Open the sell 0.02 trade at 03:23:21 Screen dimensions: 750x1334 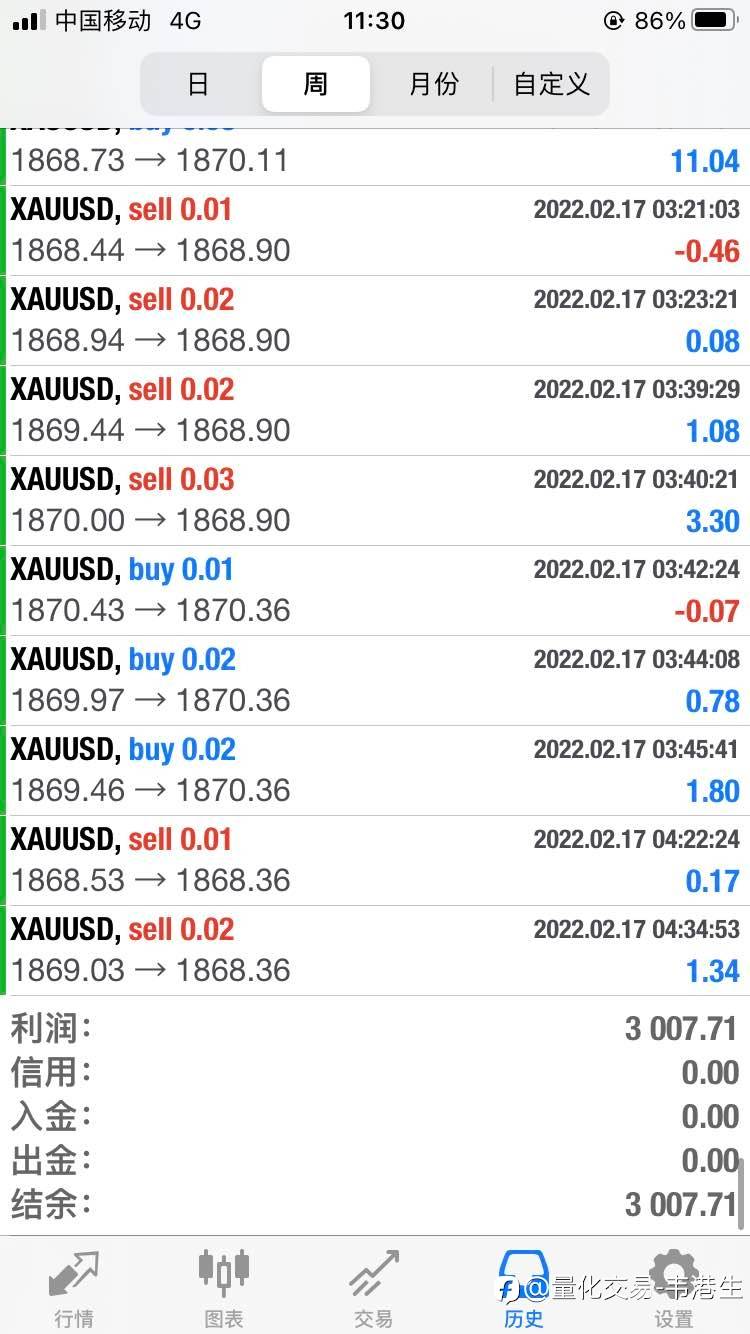pos(375,321)
